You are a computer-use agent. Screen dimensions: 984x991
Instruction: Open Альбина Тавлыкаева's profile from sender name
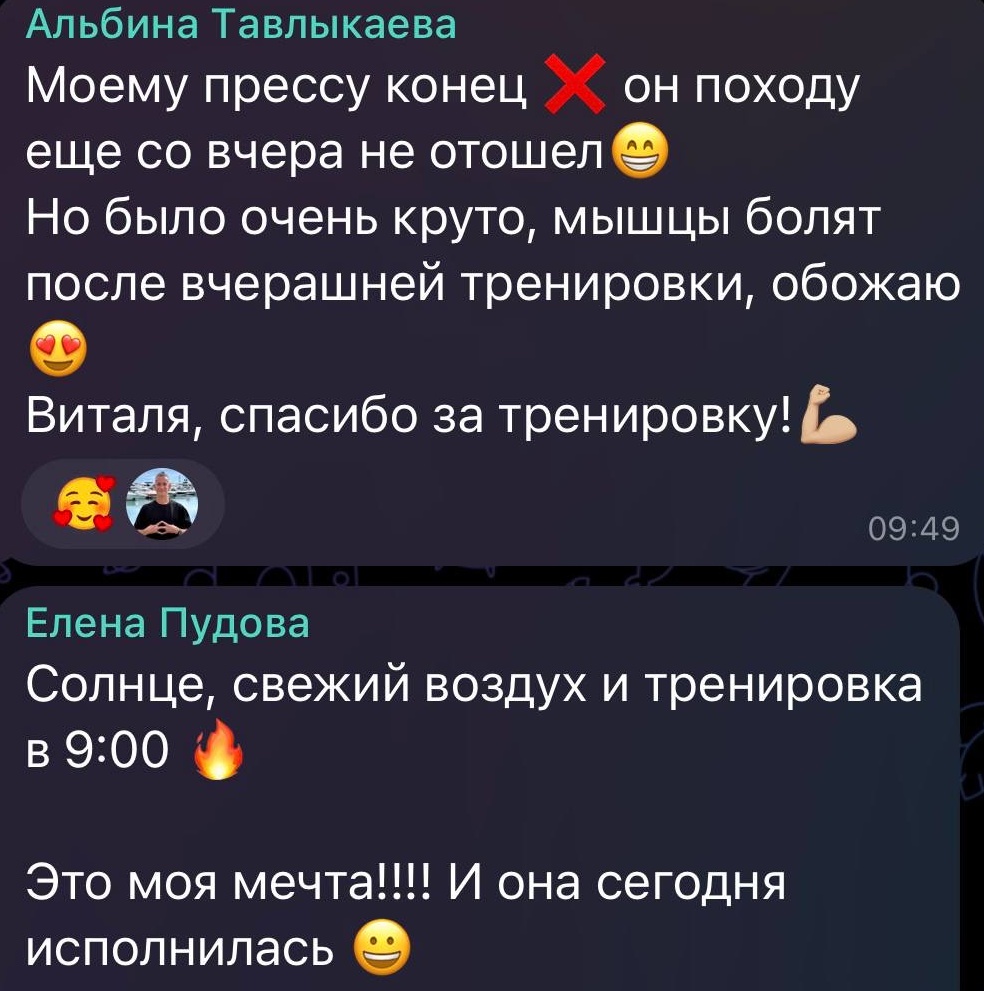pos(240,24)
